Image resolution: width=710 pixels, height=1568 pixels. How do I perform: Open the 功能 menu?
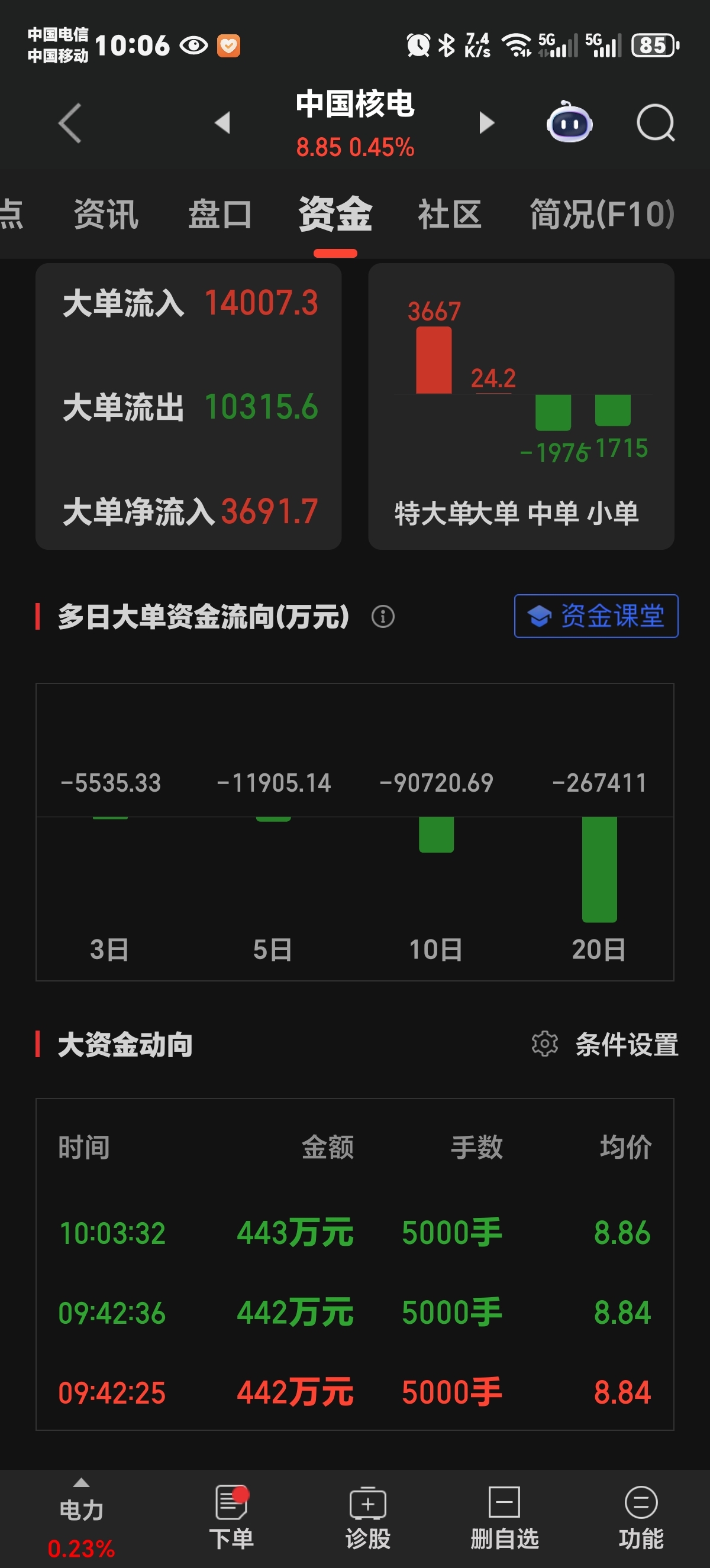(641, 1518)
